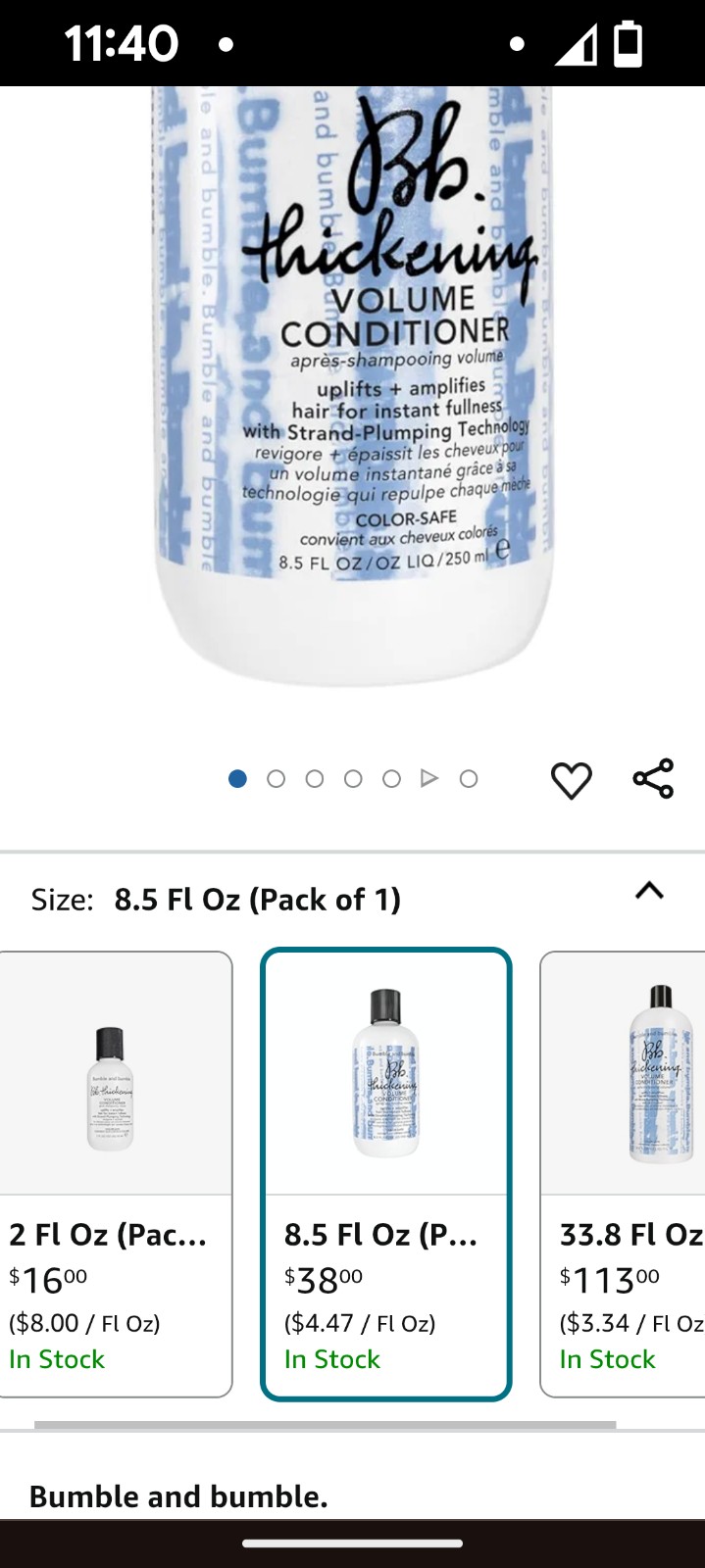This screenshot has height=1568, width=705.
Task: Select the 8.5 Fl Oz size card
Action: (x=386, y=1174)
